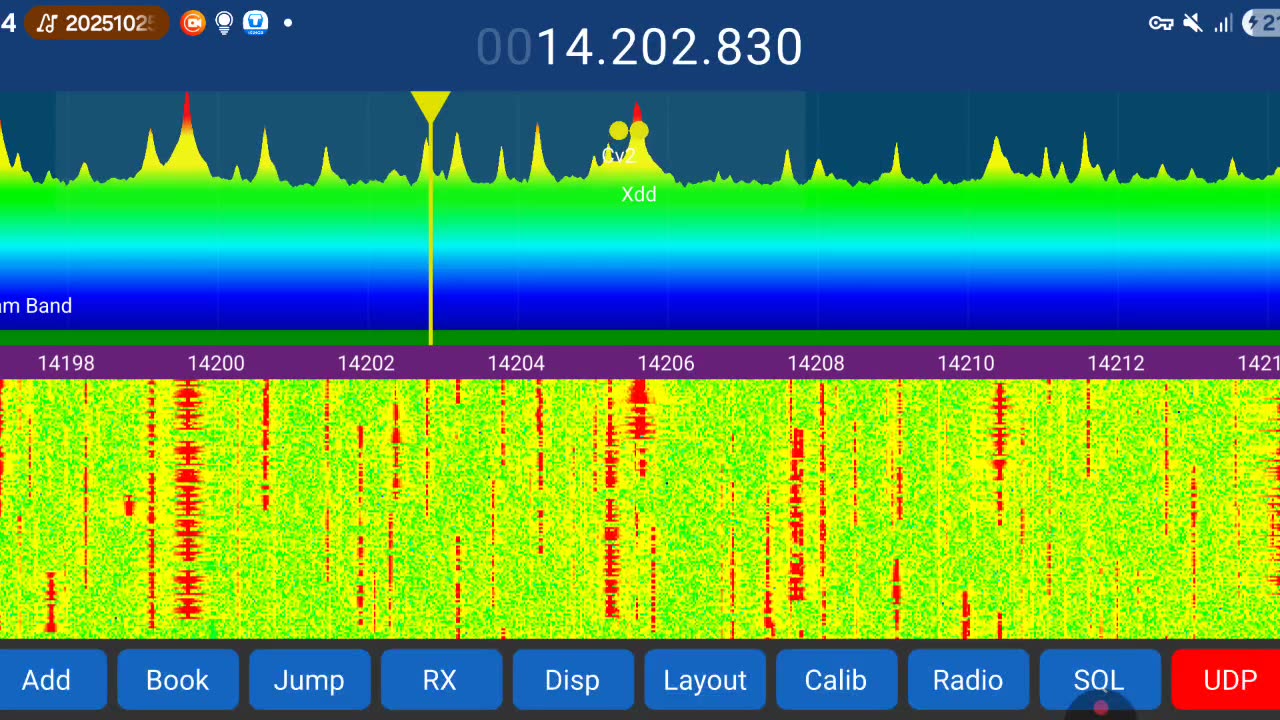Open the Book bookmarks button

[x=178, y=680]
